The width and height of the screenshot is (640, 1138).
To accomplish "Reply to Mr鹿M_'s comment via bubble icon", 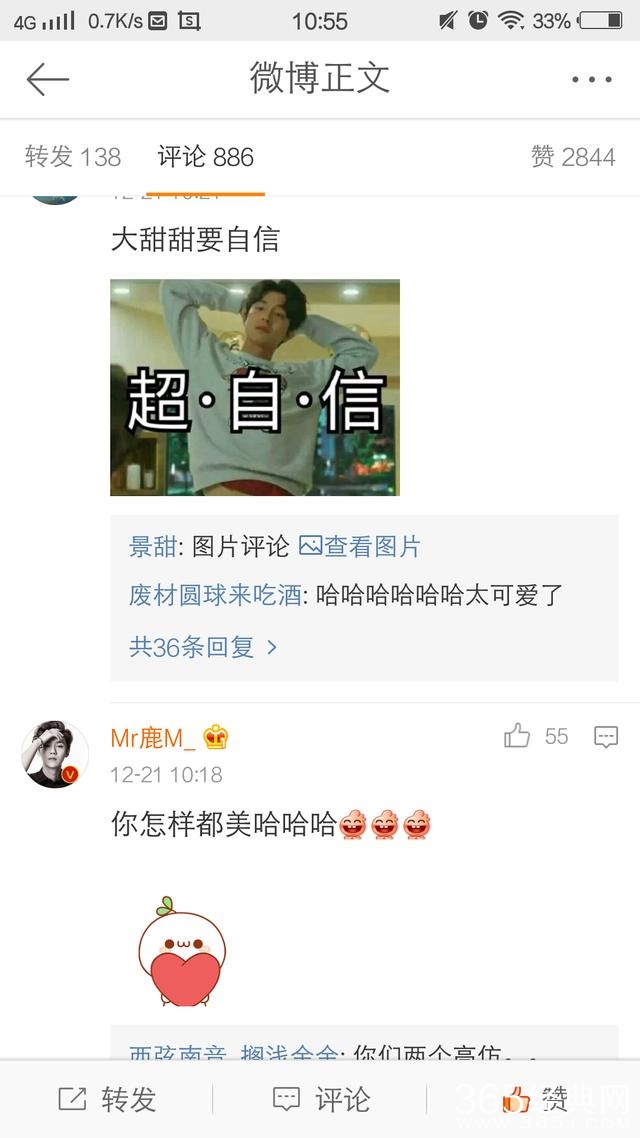I will click(x=606, y=738).
